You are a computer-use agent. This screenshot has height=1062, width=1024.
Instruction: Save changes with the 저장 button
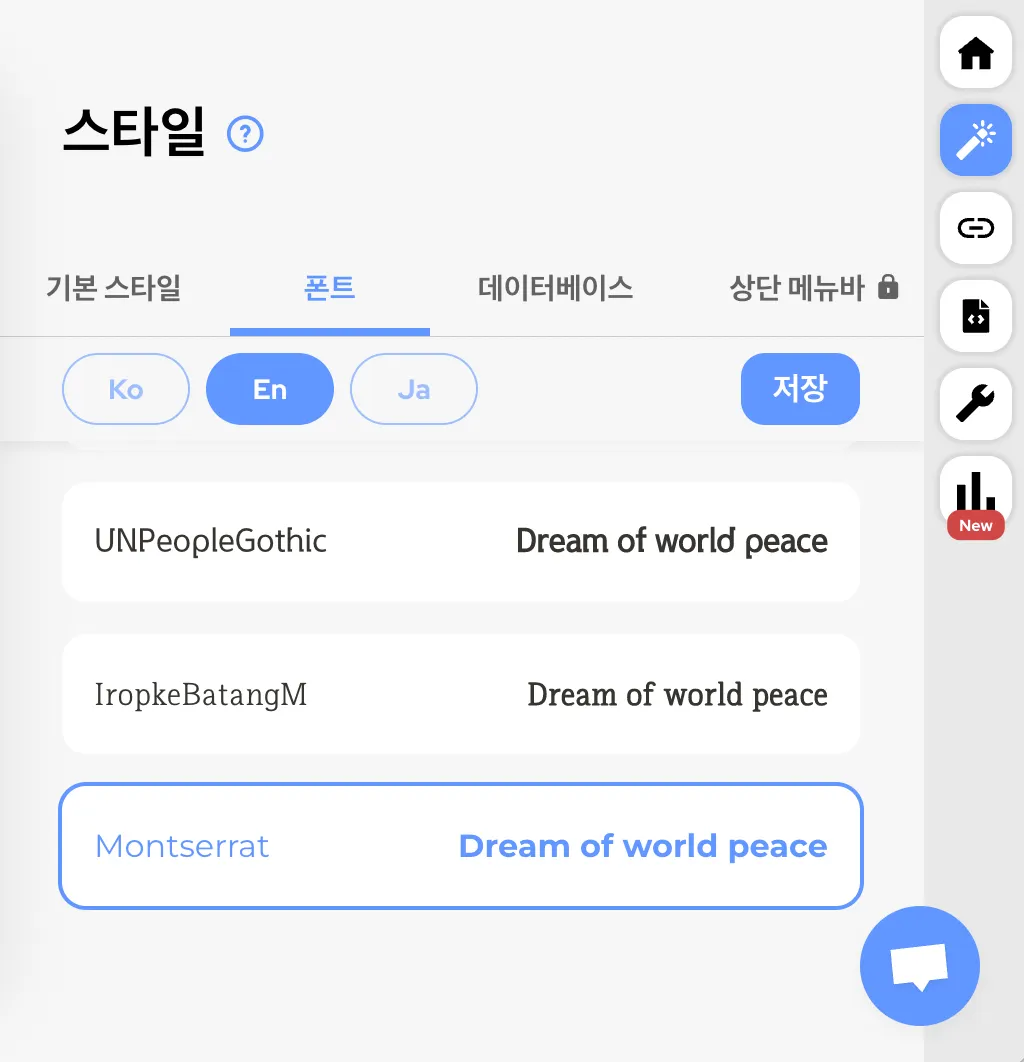pos(799,389)
